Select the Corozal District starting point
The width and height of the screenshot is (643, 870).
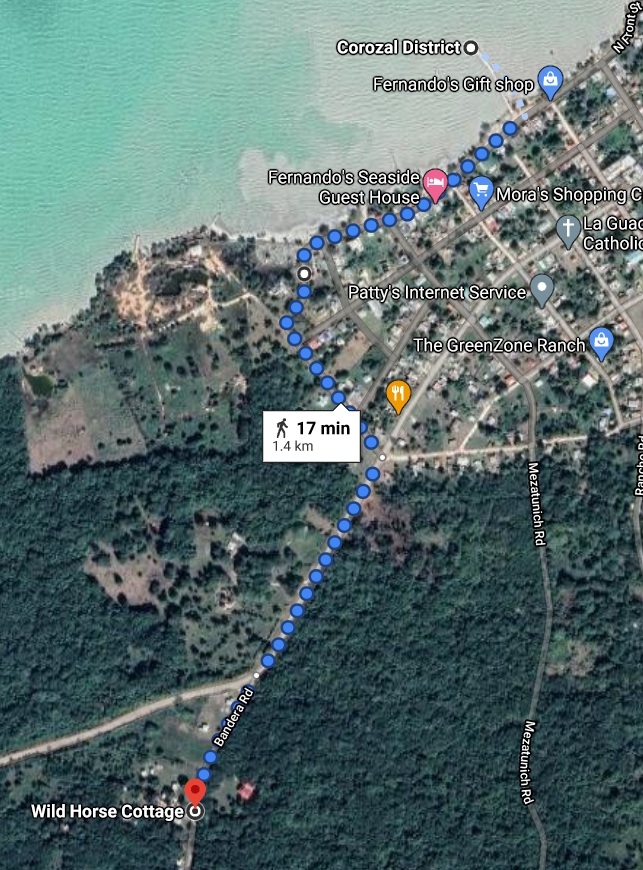coord(472,47)
